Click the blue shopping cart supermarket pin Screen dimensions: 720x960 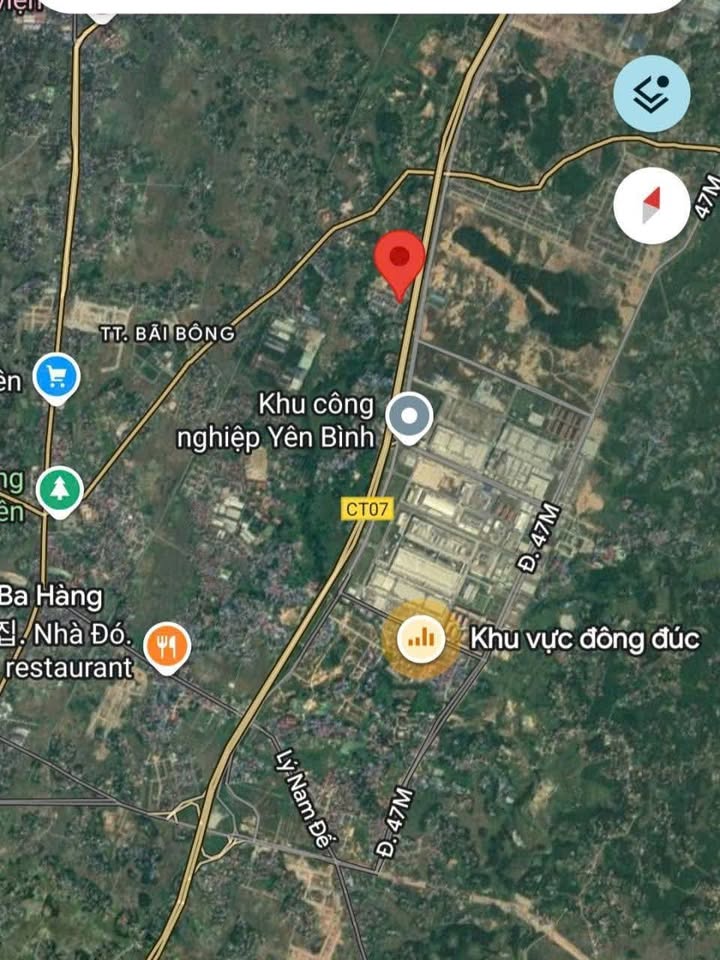[x=55, y=377]
